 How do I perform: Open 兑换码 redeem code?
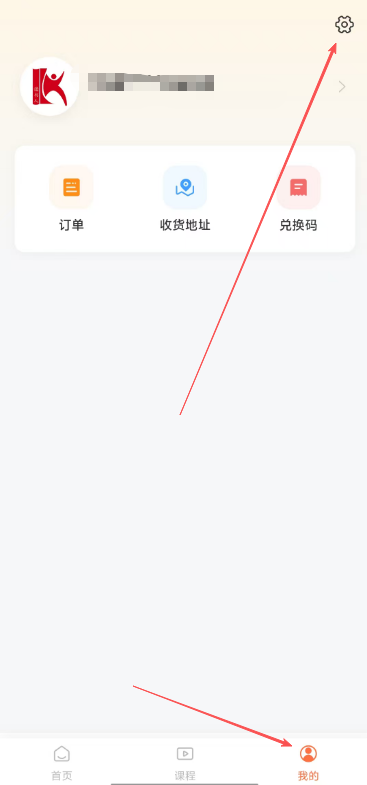pos(298,199)
